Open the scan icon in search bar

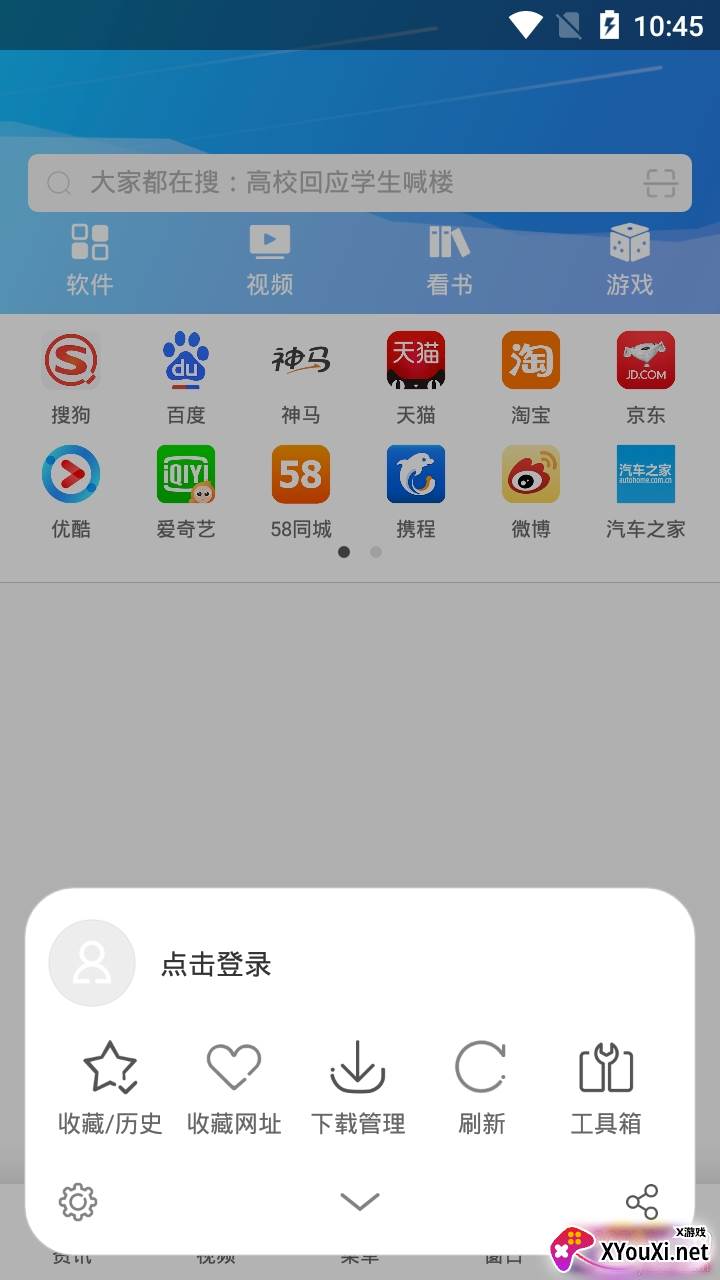[x=660, y=183]
